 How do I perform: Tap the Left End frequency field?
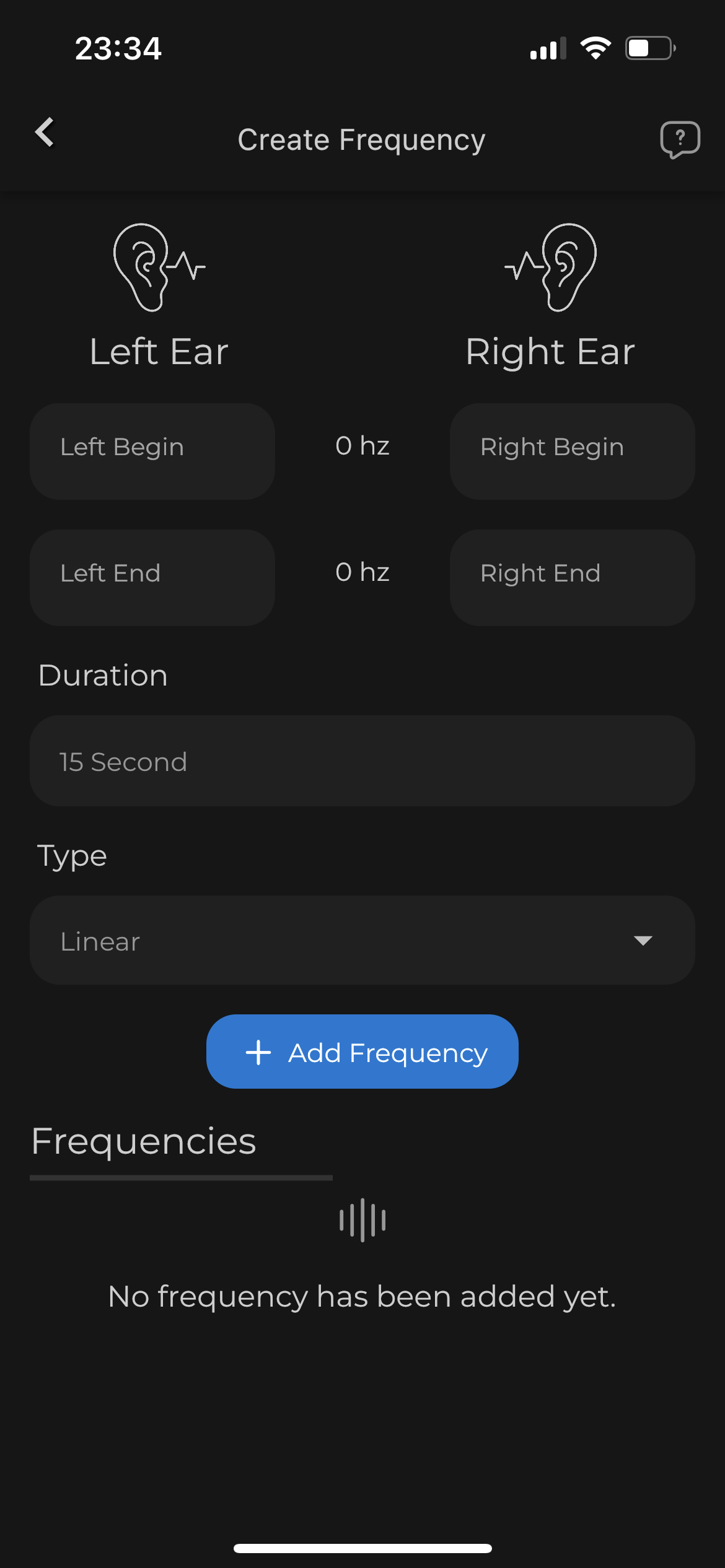tap(152, 577)
